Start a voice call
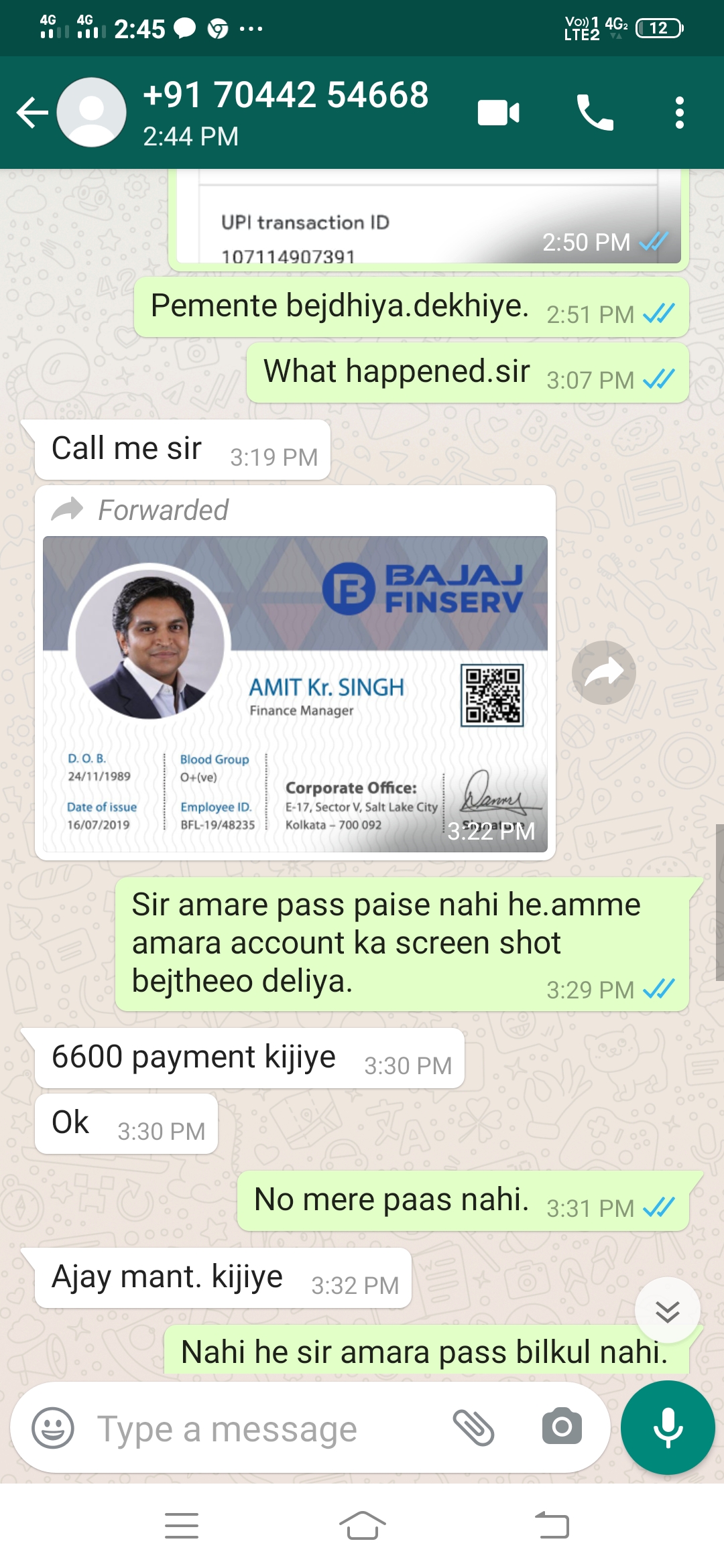724x1568 pixels. tap(595, 113)
